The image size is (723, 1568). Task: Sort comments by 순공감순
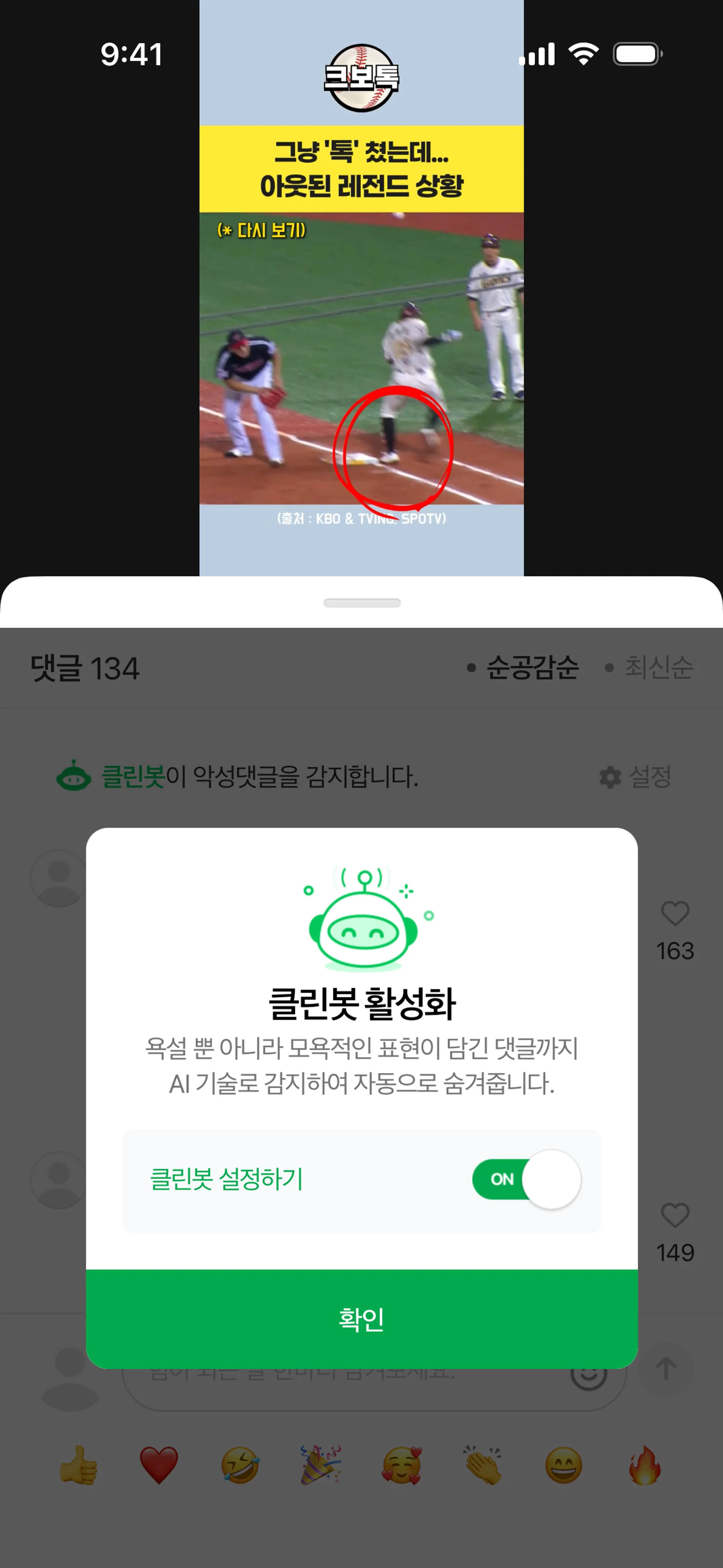pyautogui.click(x=531, y=668)
